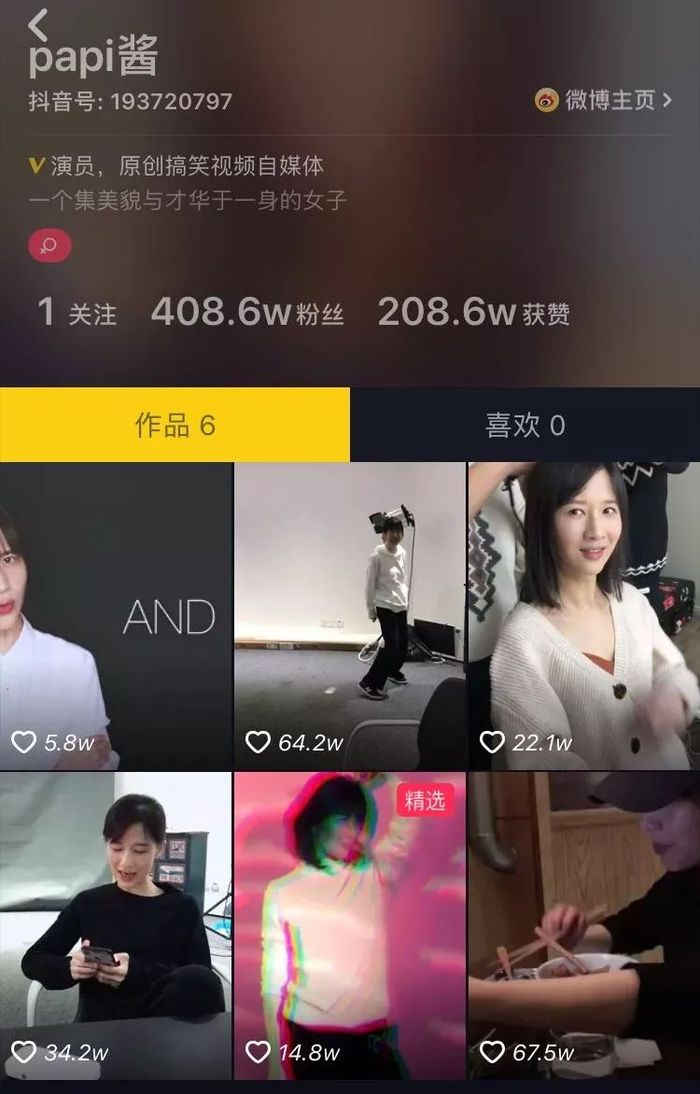The width and height of the screenshot is (700, 1094).
Task: Open the 微博主页 link
Action: click(603, 100)
